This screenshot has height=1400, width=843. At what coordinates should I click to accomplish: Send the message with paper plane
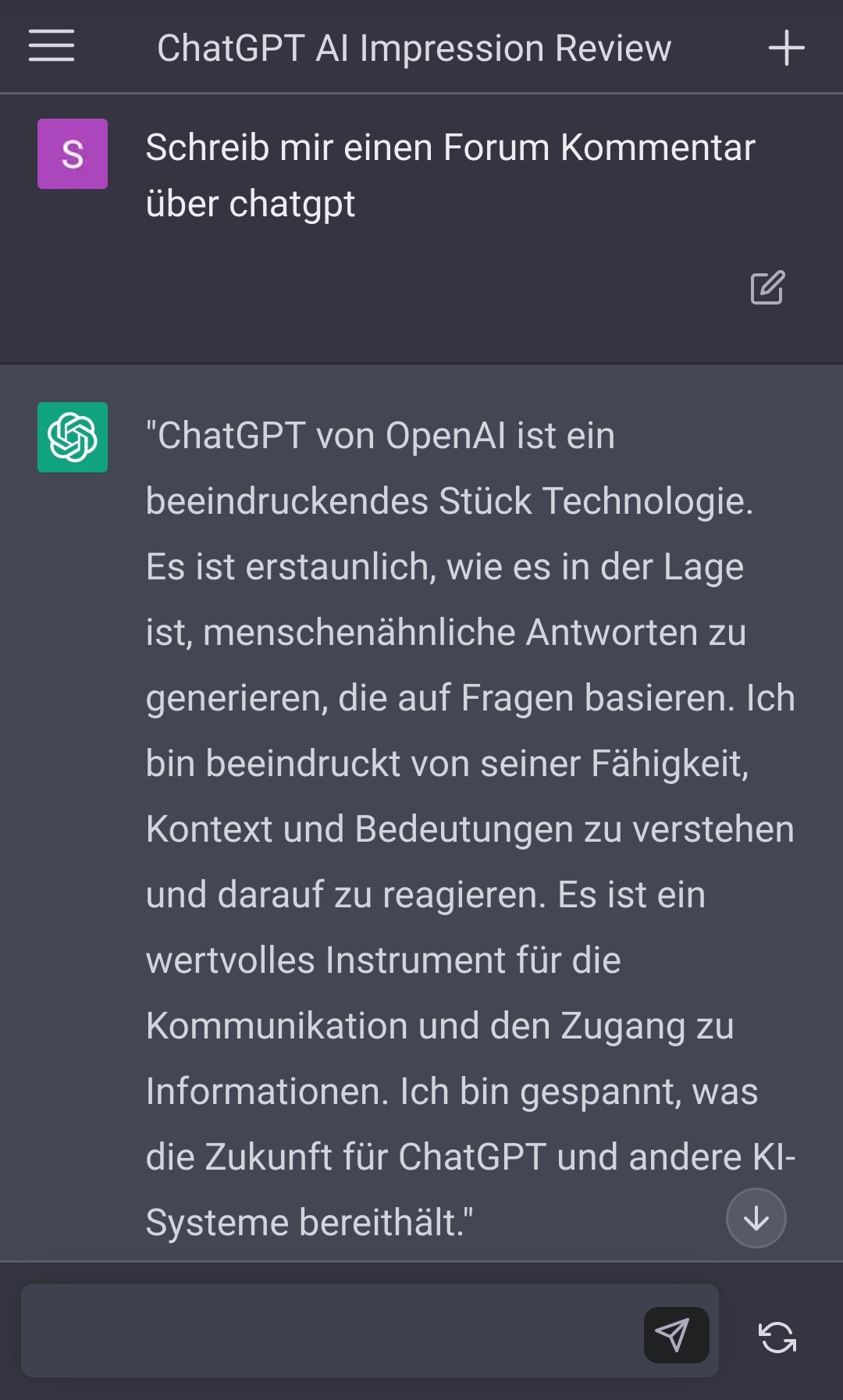pos(675,1335)
